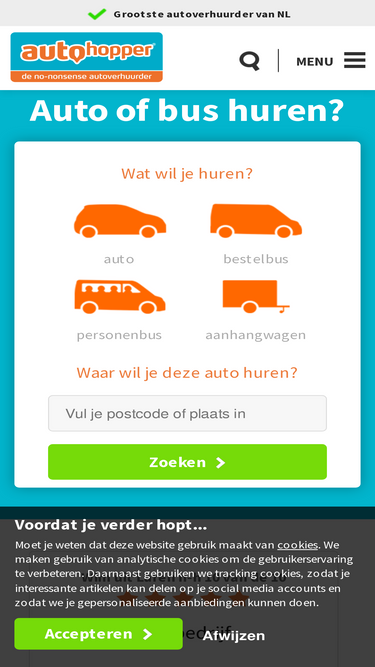This screenshot has width=375, height=667.
Task: Open the search magnifier icon
Action: 250,61
